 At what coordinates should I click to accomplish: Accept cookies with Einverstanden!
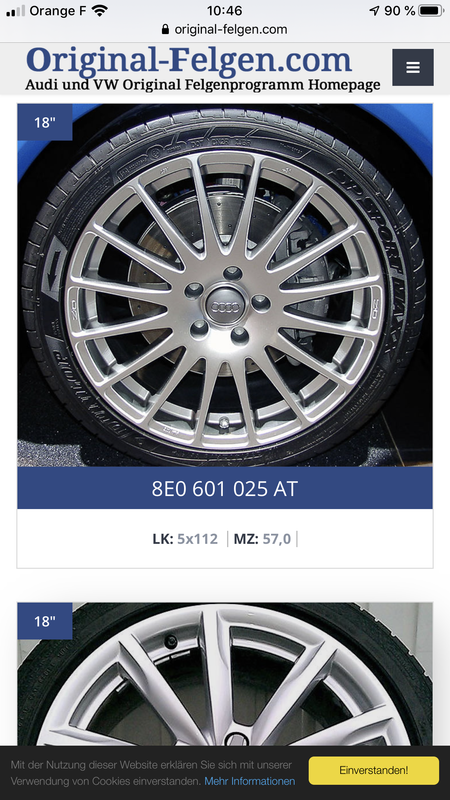click(x=373, y=770)
